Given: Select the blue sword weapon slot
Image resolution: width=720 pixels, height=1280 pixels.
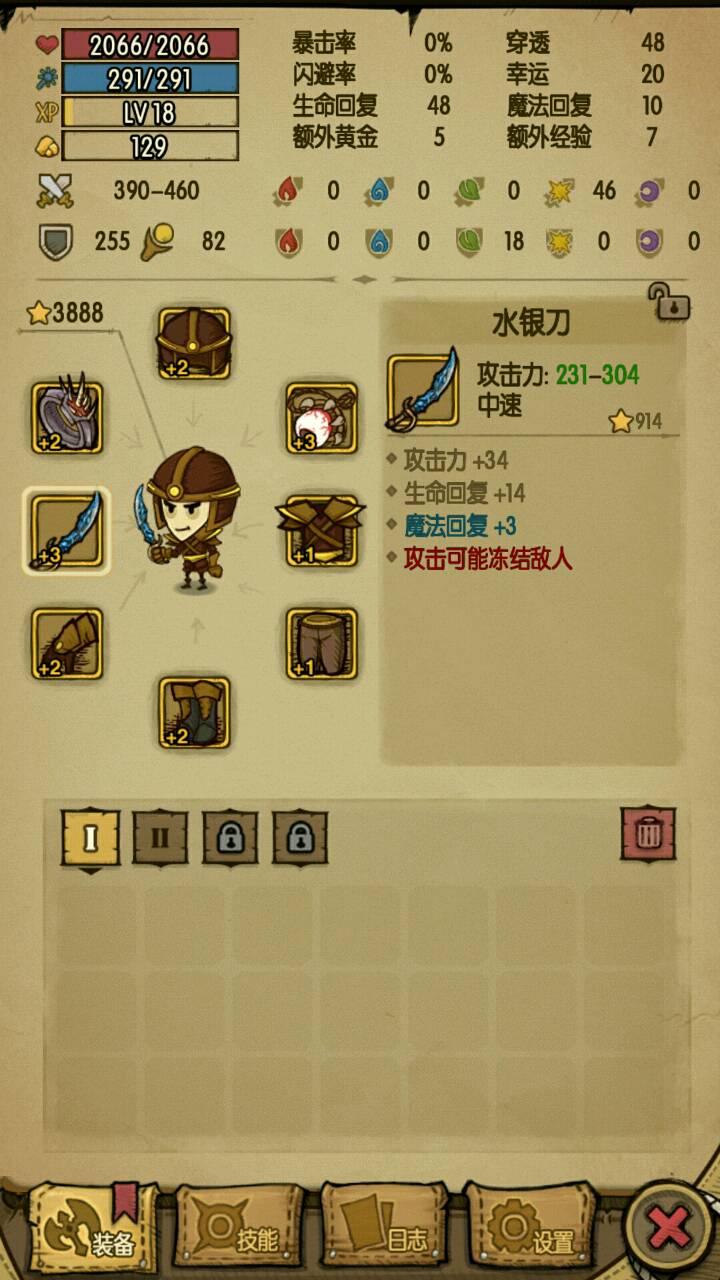Looking at the screenshot, I should coord(67,531).
